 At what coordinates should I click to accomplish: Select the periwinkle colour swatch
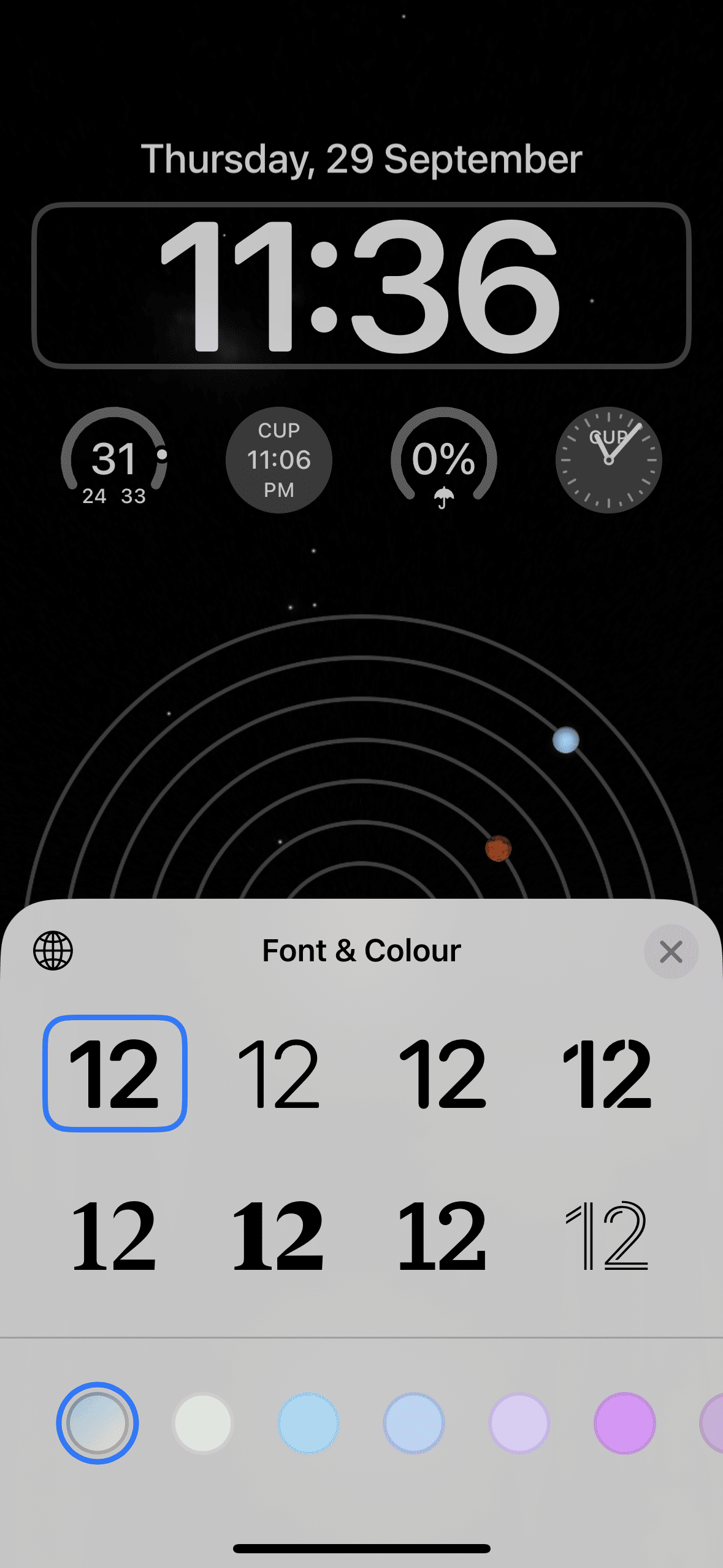(414, 1423)
